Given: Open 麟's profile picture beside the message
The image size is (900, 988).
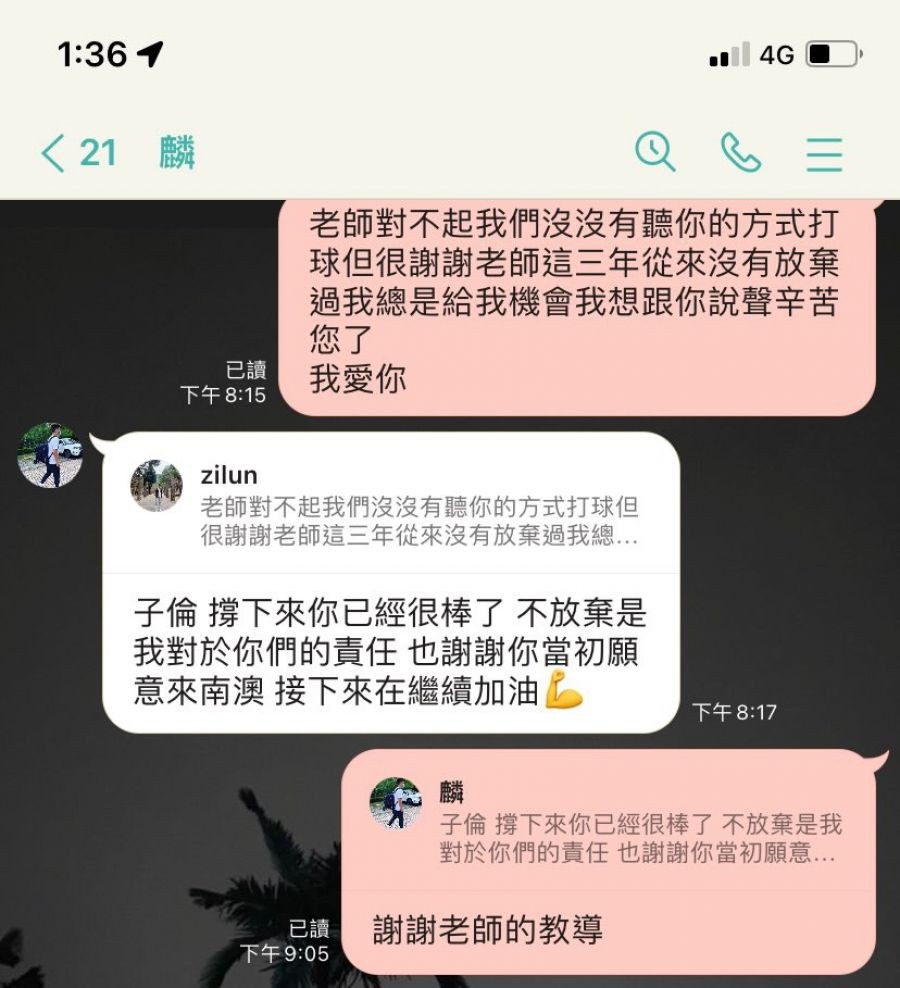Looking at the screenshot, I should point(50,455).
